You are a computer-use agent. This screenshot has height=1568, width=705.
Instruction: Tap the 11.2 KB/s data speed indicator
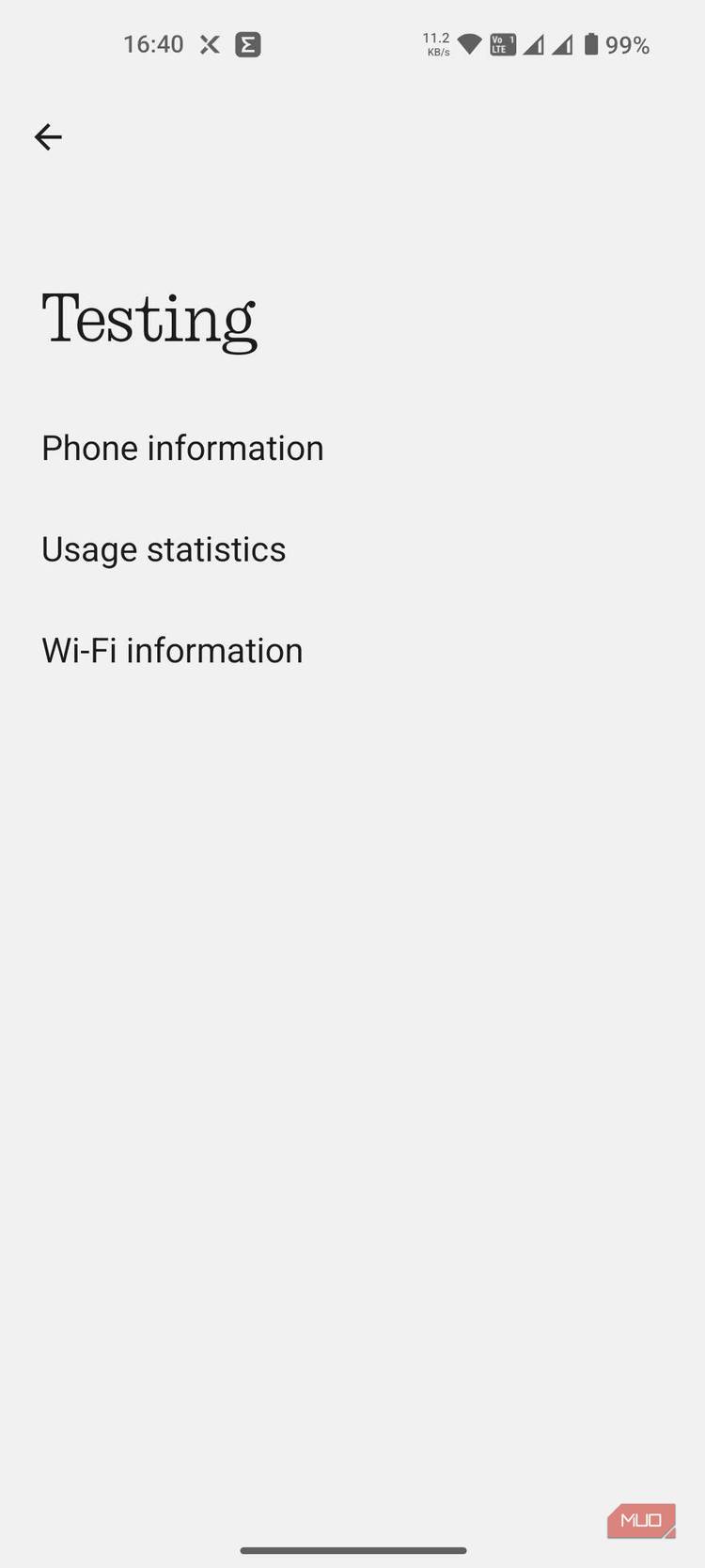(x=435, y=43)
